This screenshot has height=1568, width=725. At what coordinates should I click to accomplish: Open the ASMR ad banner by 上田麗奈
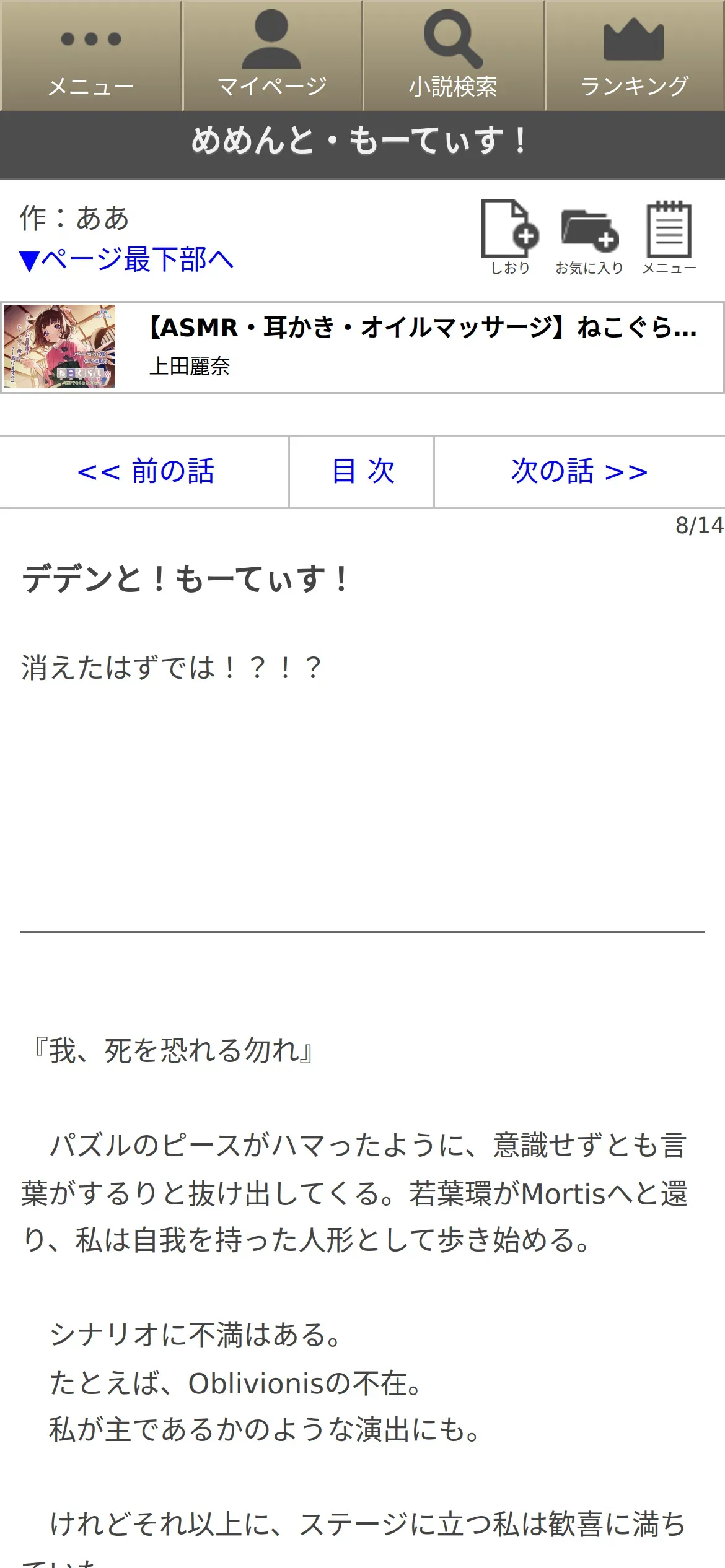362,347
